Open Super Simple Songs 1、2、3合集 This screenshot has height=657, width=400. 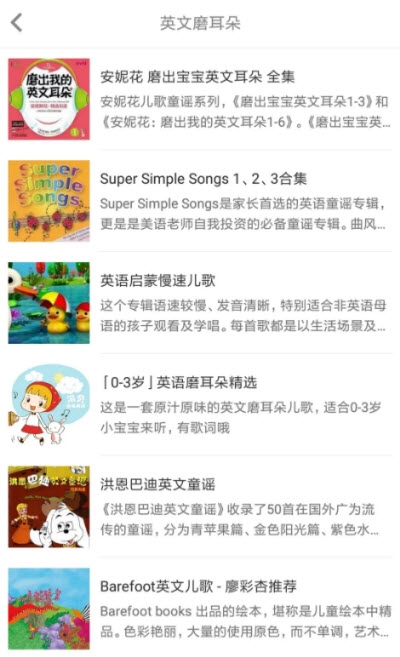click(x=200, y=201)
